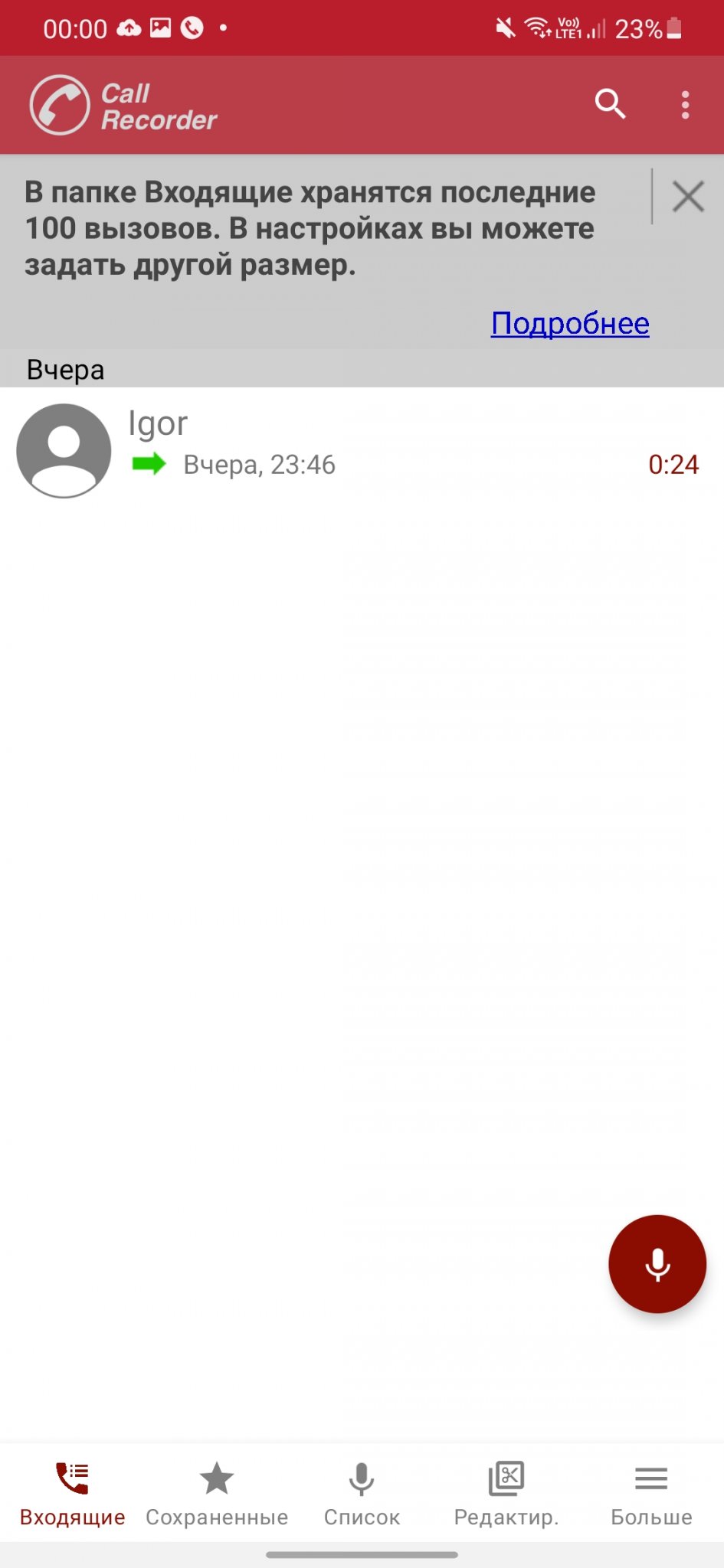Open the overflow menu with three dots
This screenshot has height=1568, width=724.
click(686, 105)
